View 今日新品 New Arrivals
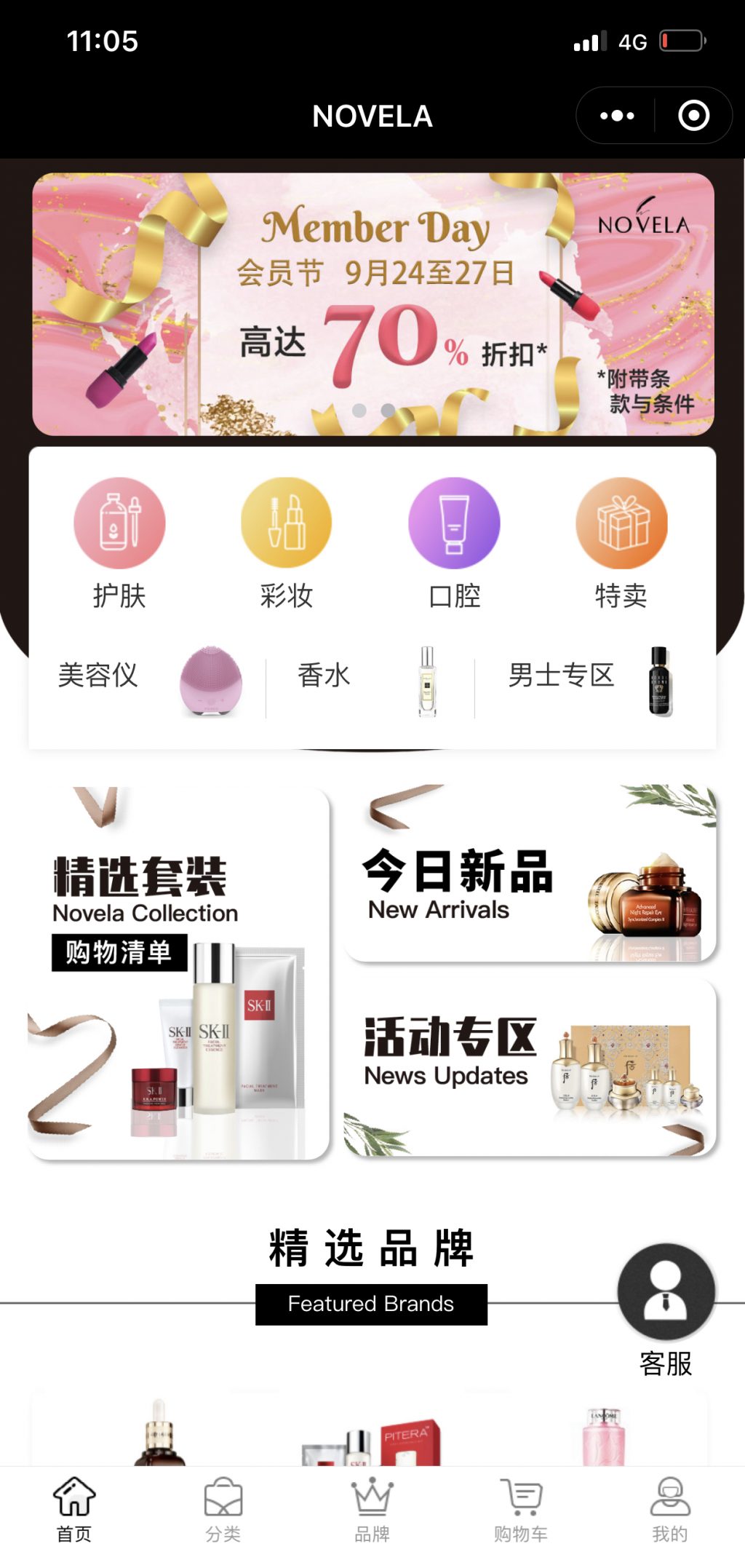Image resolution: width=745 pixels, height=1568 pixels. coord(530,874)
